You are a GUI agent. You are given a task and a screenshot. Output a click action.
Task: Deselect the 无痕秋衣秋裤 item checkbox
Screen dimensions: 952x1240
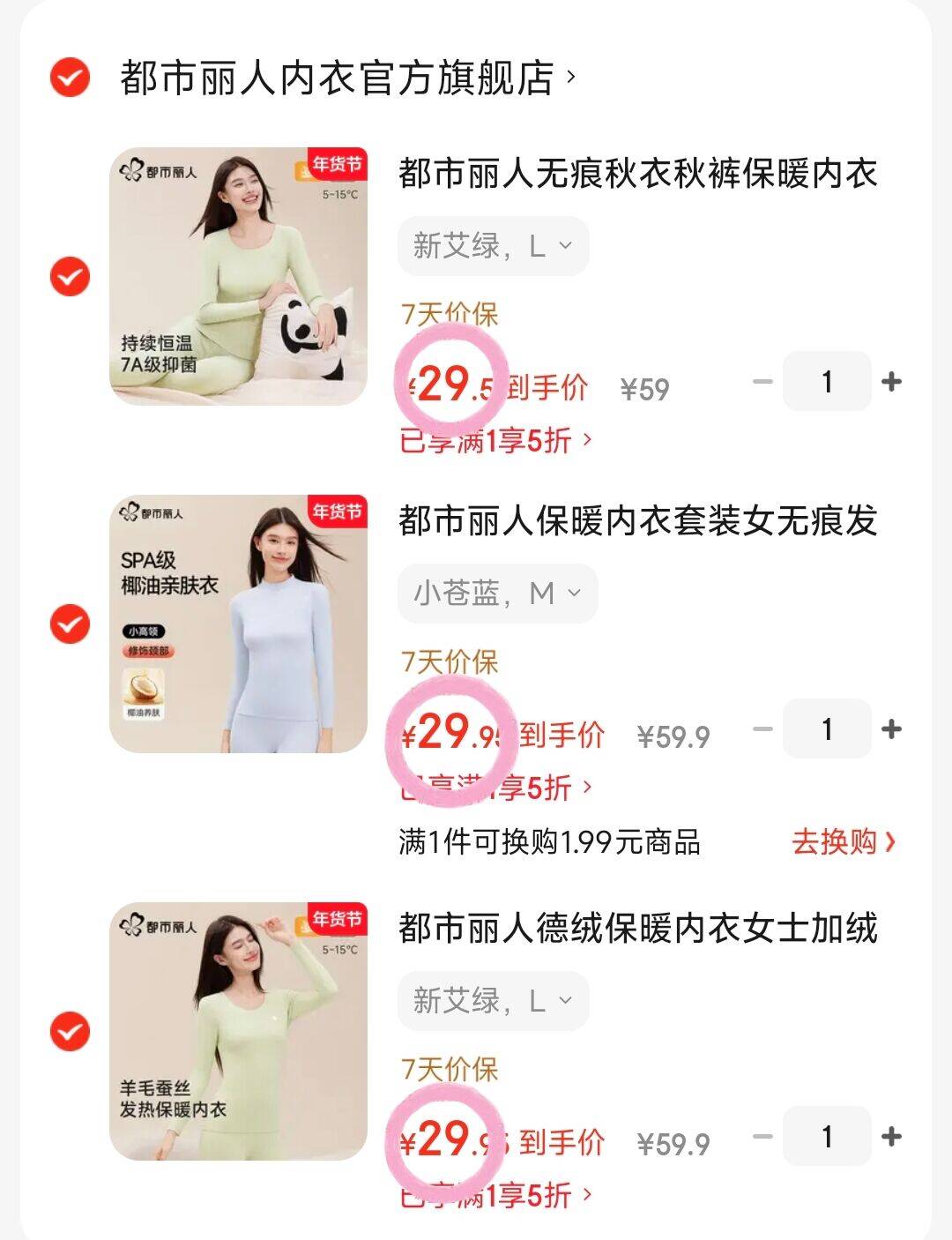(x=69, y=274)
